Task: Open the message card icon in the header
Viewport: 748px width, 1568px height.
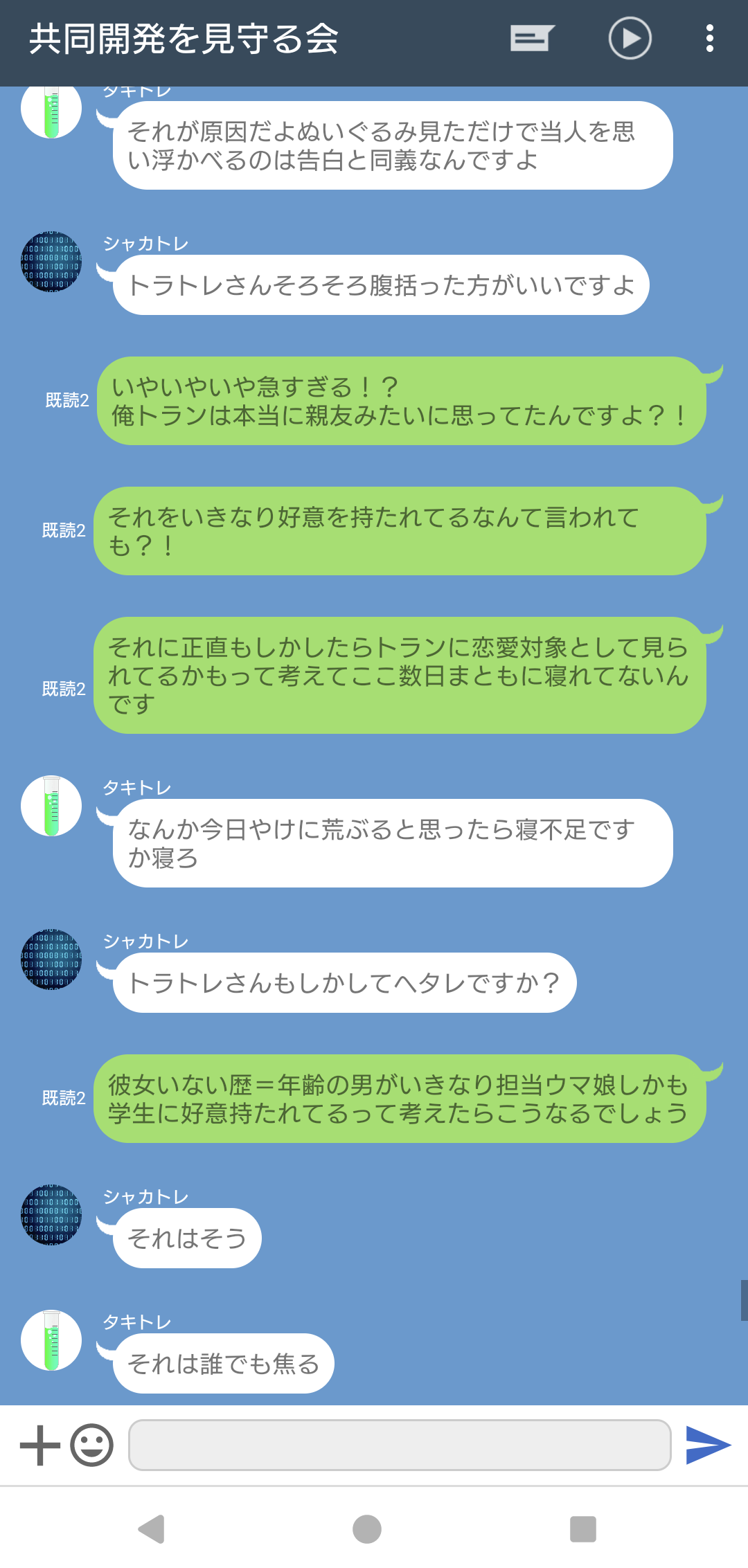Action: (x=532, y=38)
